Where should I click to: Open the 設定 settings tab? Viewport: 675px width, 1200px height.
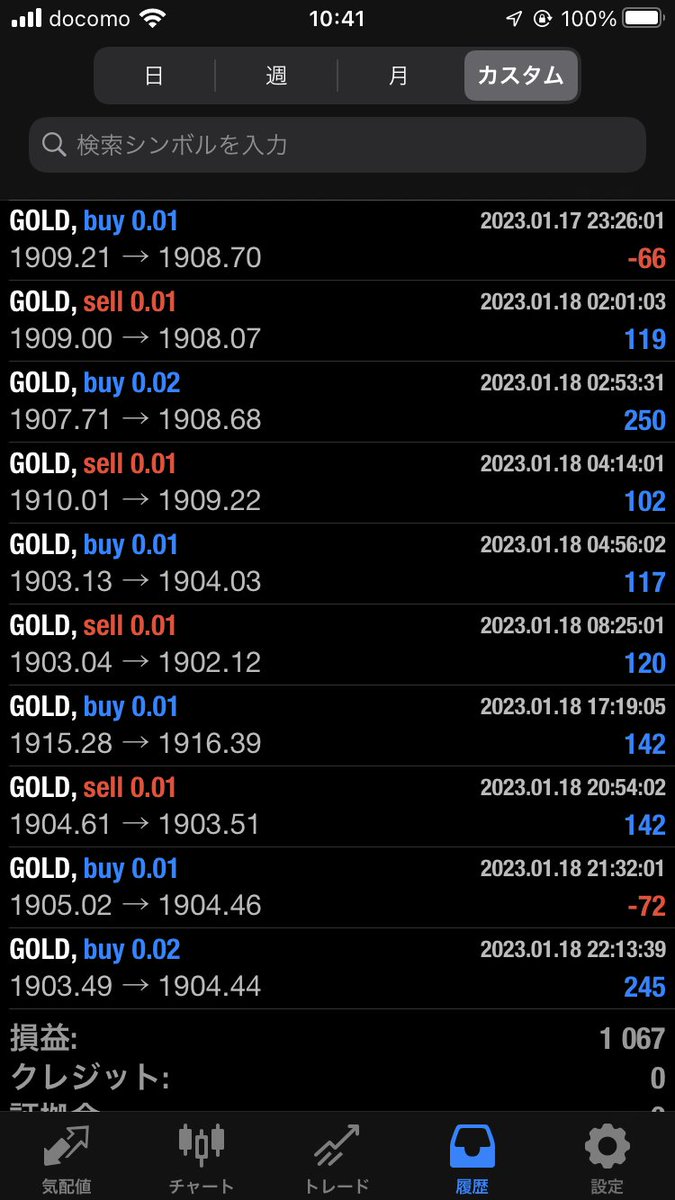pos(607,1158)
